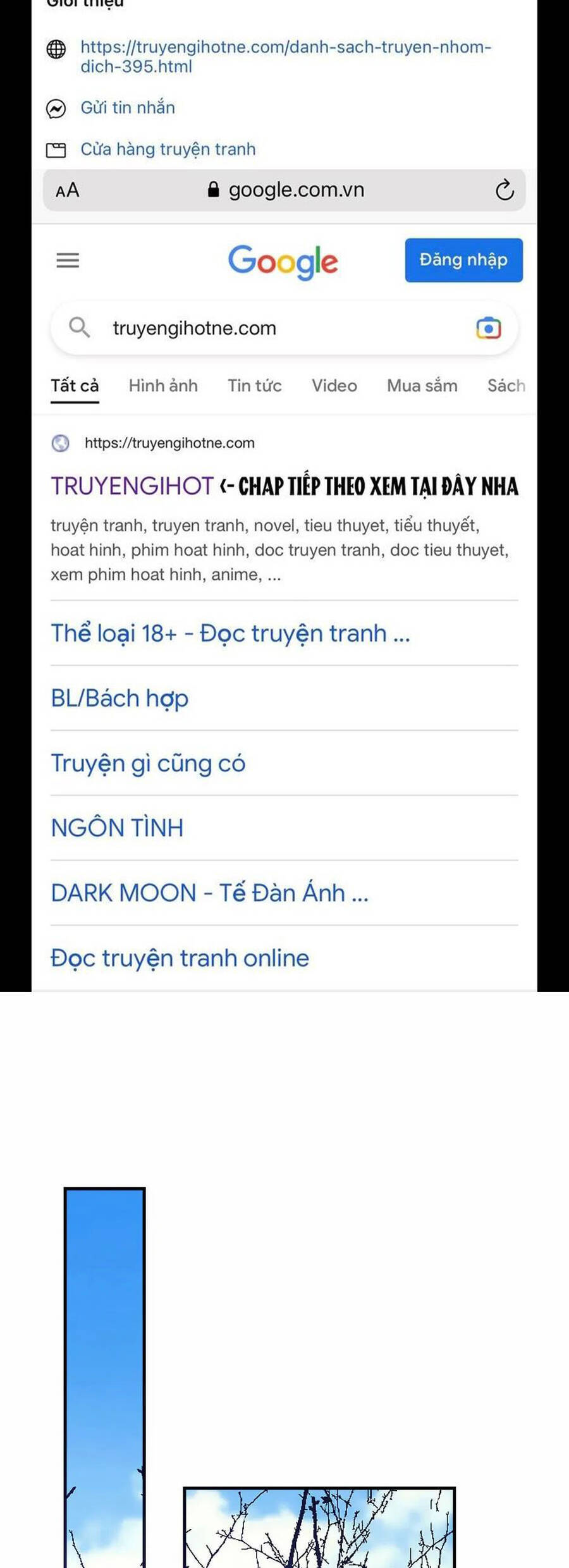
Task: Select the Mua sắm results filter
Action: 422,386
